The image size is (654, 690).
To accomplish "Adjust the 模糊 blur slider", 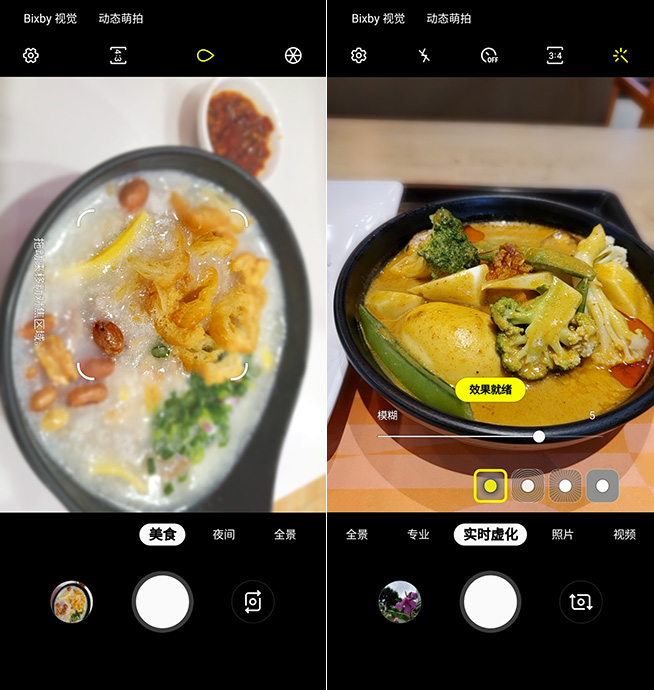I will click(x=539, y=436).
